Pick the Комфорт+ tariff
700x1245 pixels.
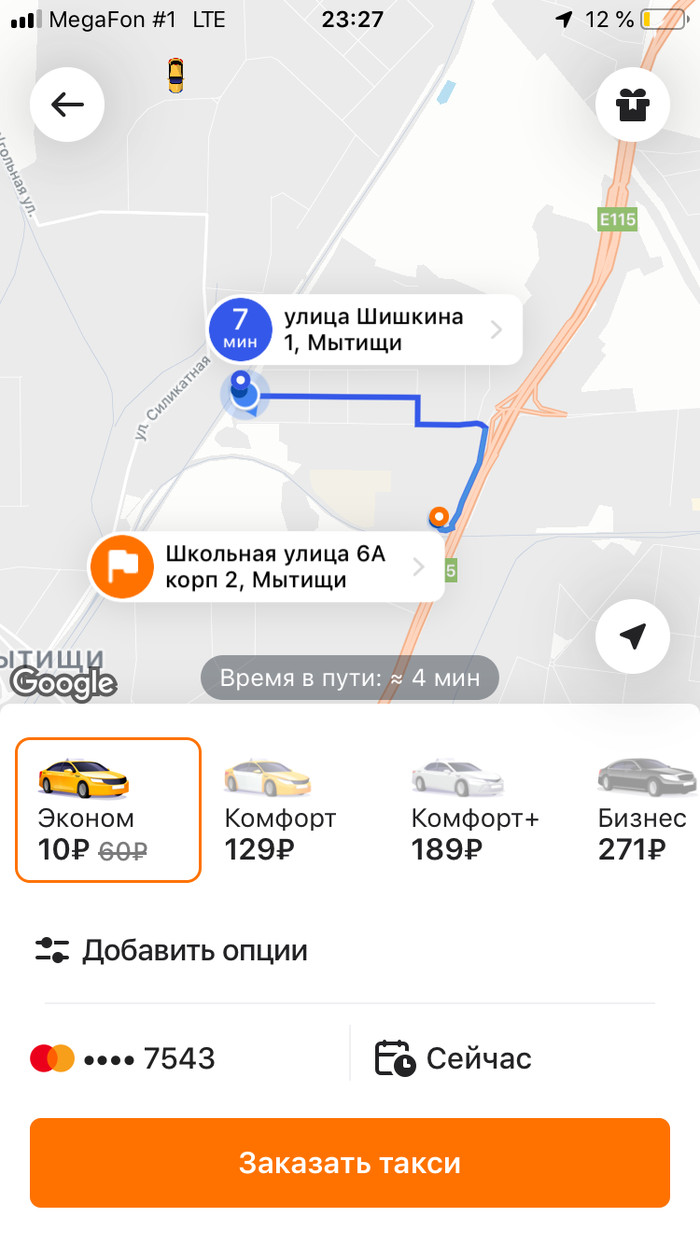(x=474, y=810)
